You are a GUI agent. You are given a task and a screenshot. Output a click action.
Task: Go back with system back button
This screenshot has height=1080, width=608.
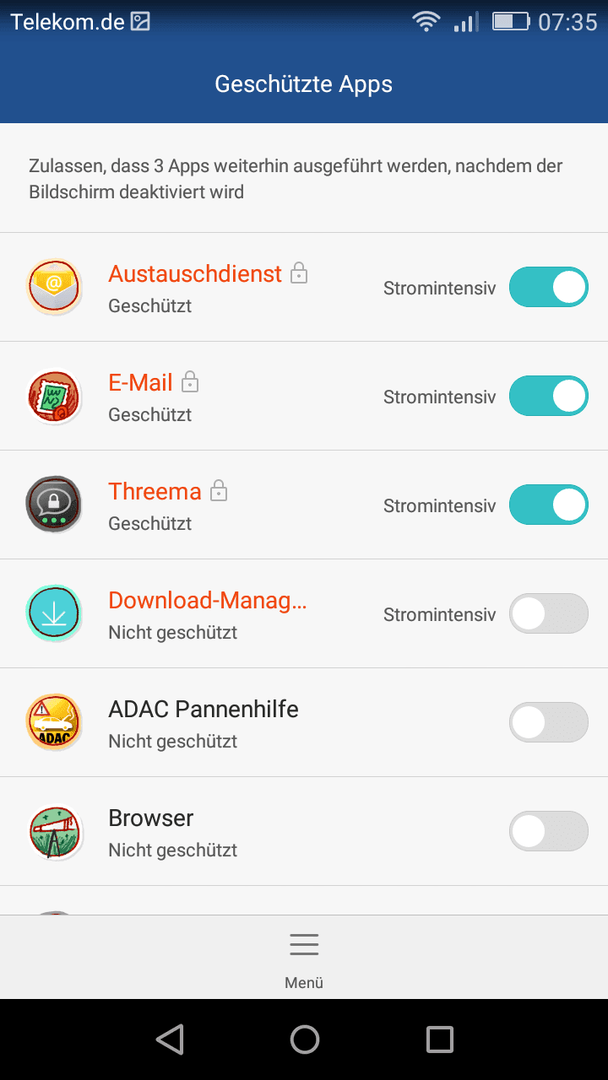[169, 1039]
